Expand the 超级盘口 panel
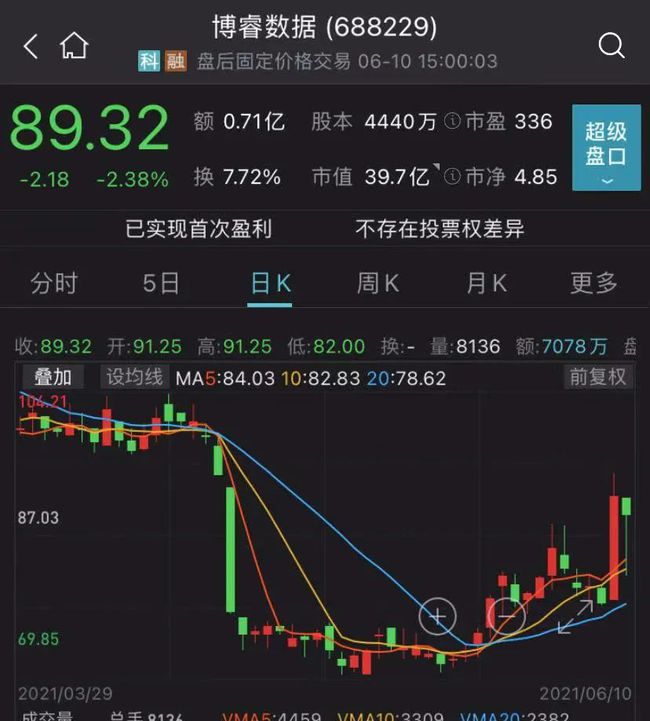 [x=606, y=148]
